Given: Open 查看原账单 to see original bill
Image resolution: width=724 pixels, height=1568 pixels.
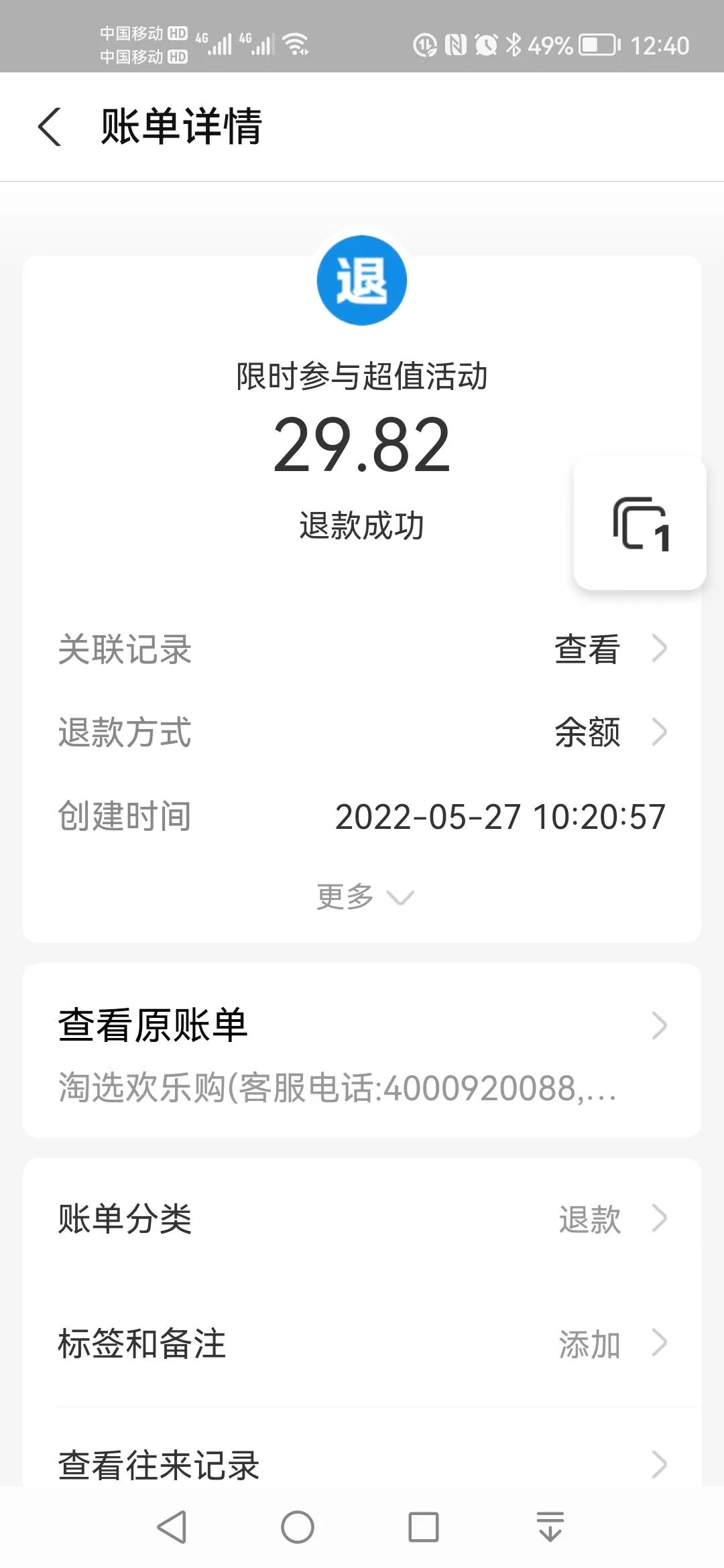Looking at the screenshot, I should coord(362,1025).
